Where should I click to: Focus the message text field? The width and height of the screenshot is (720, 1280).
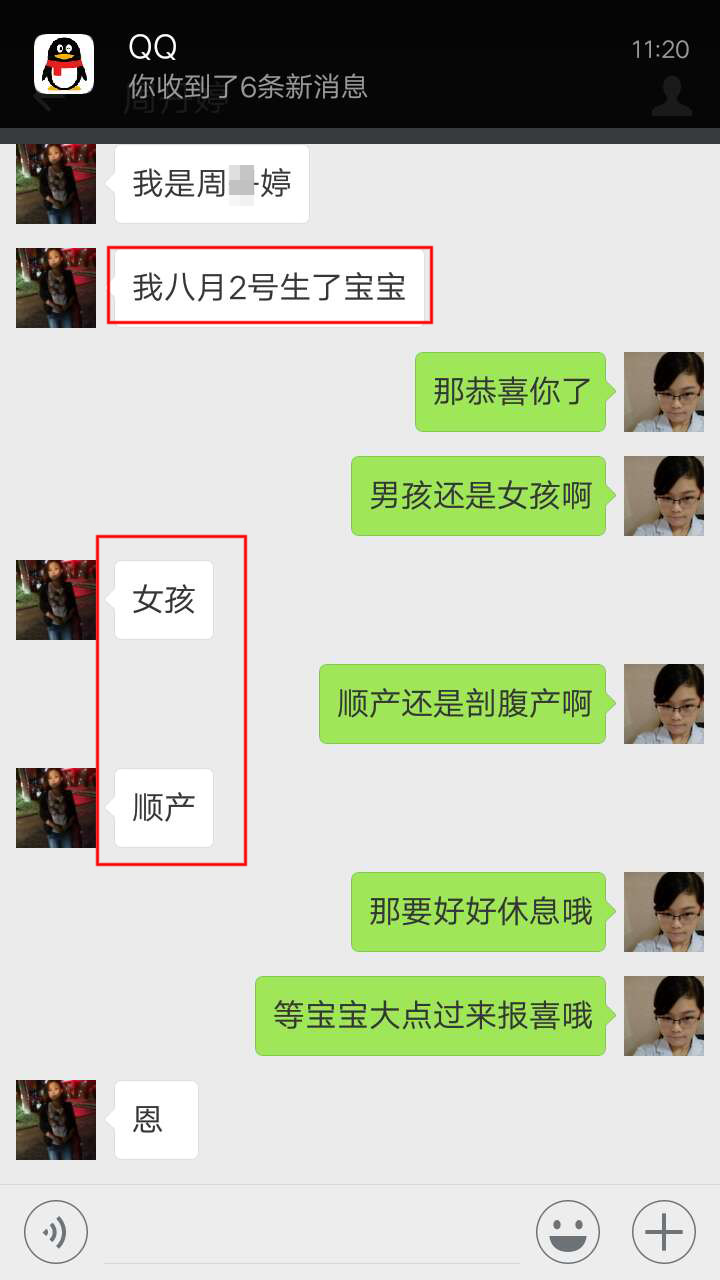point(312,1232)
